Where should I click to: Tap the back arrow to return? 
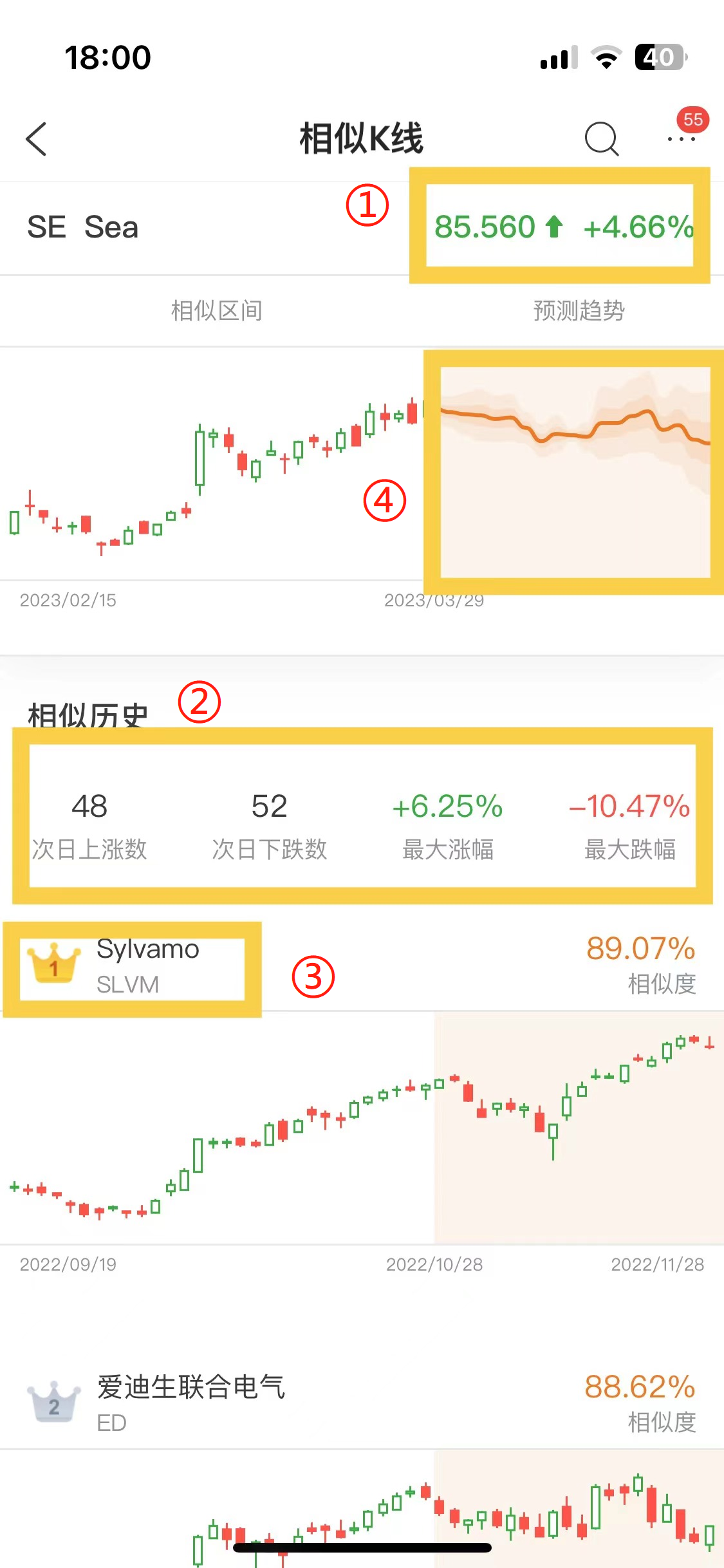coord(37,139)
